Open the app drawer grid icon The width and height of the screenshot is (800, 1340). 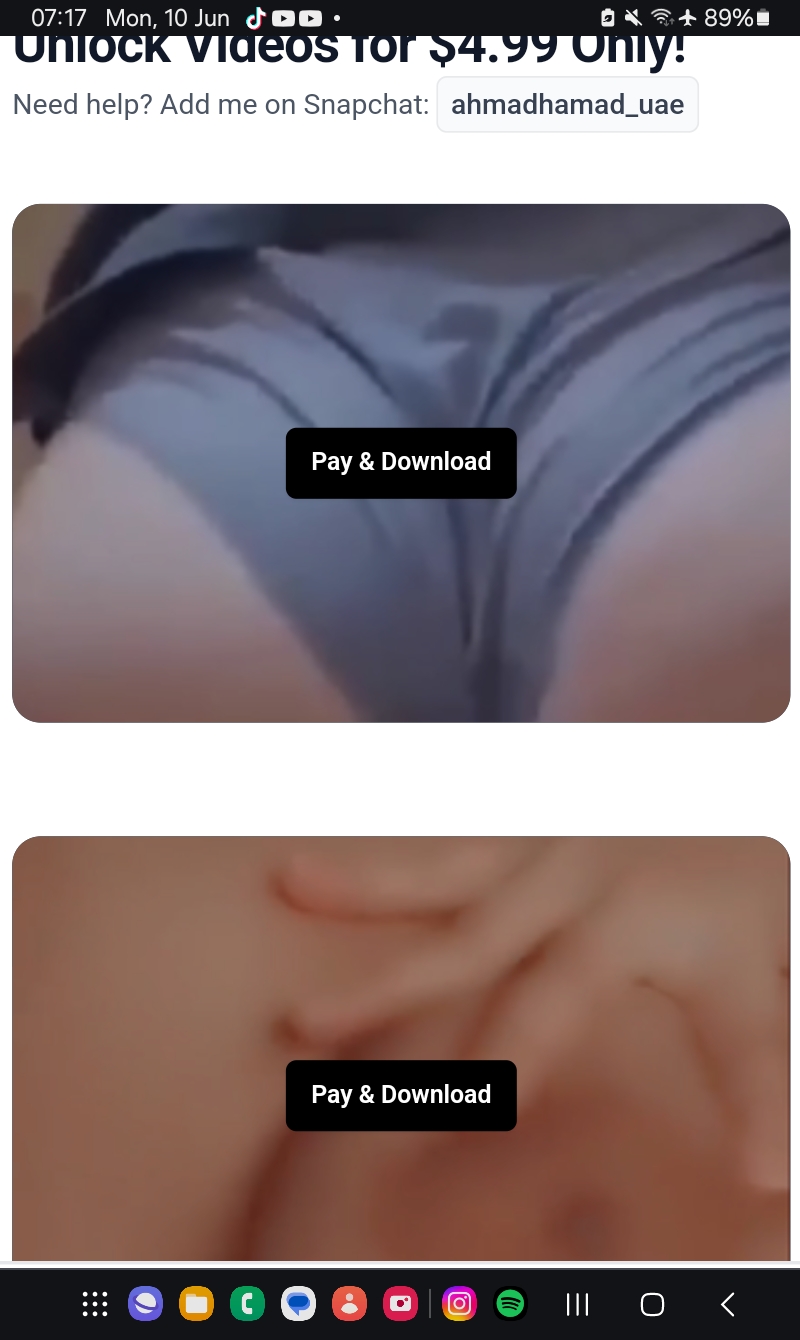tap(94, 1304)
